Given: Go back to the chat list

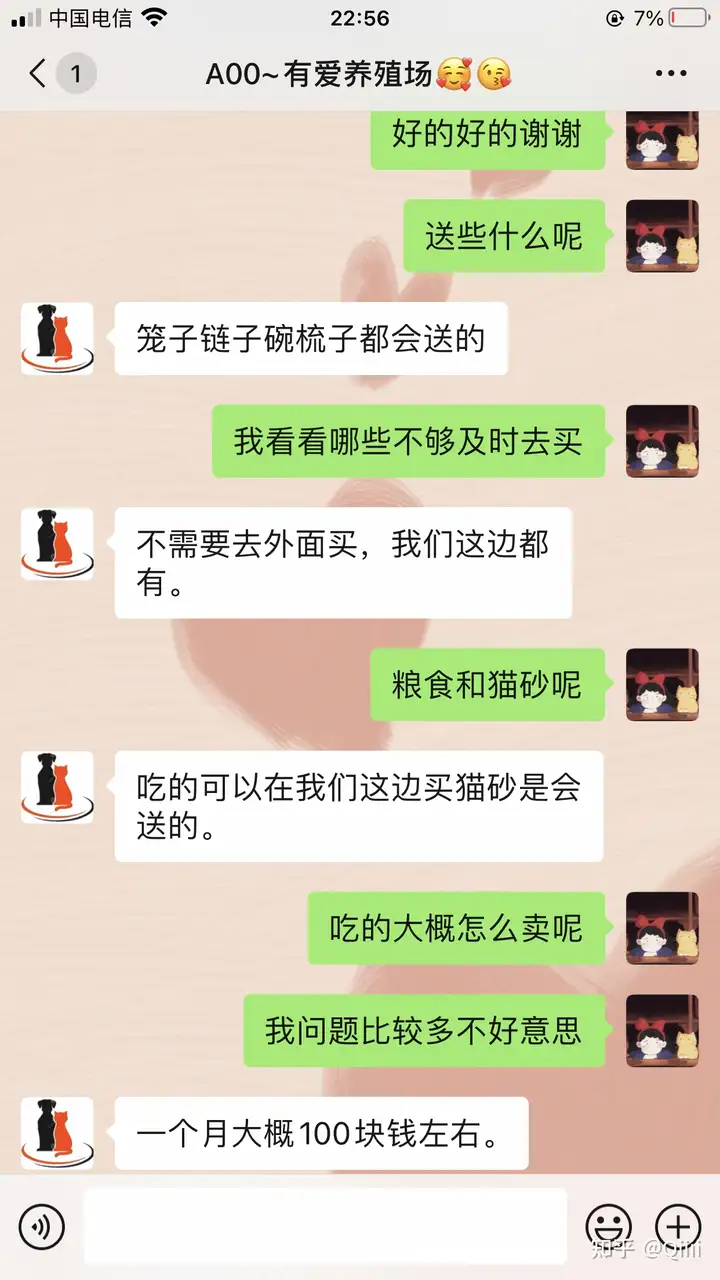Looking at the screenshot, I should [40, 74].
